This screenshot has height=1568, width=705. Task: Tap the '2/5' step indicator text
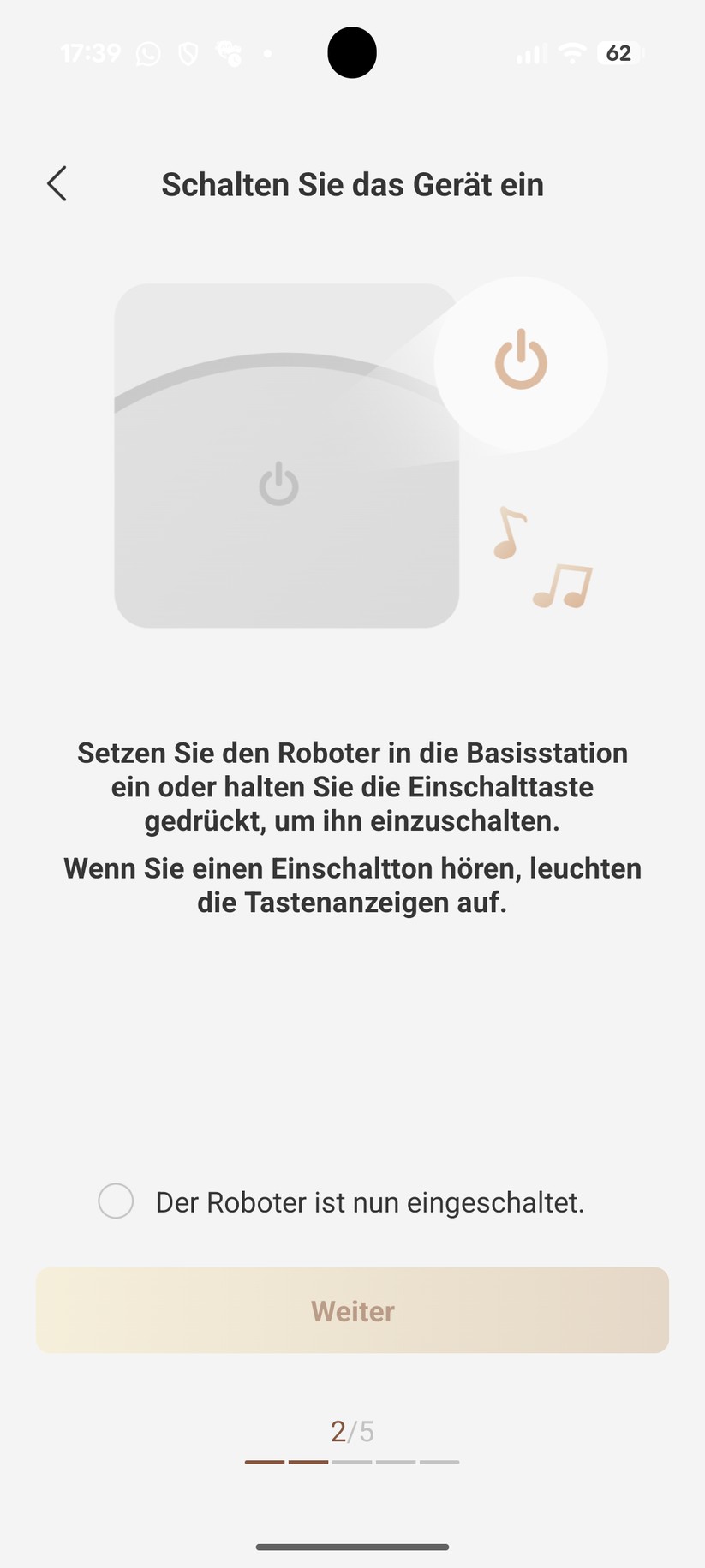coord(352,1428)
